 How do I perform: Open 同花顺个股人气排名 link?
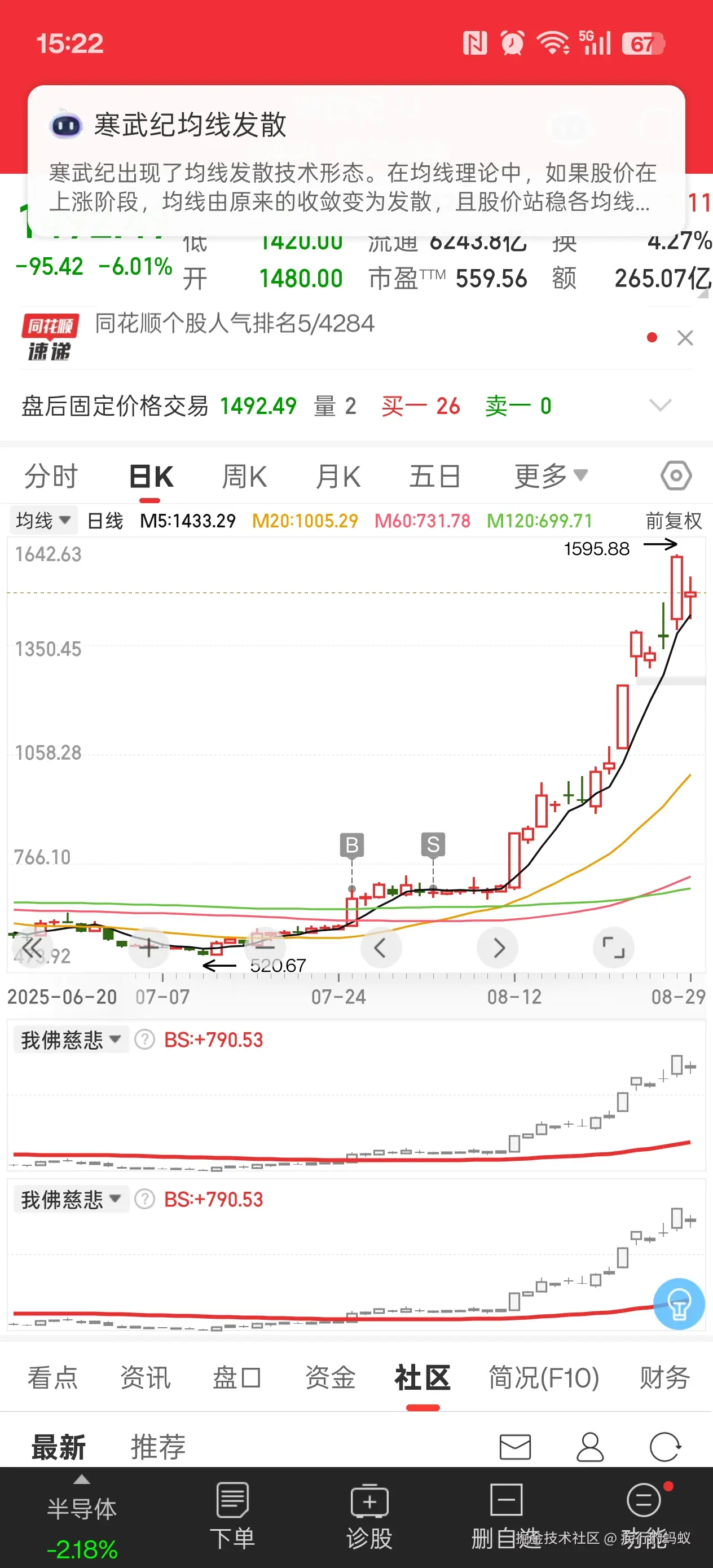(x=235, y=324)
